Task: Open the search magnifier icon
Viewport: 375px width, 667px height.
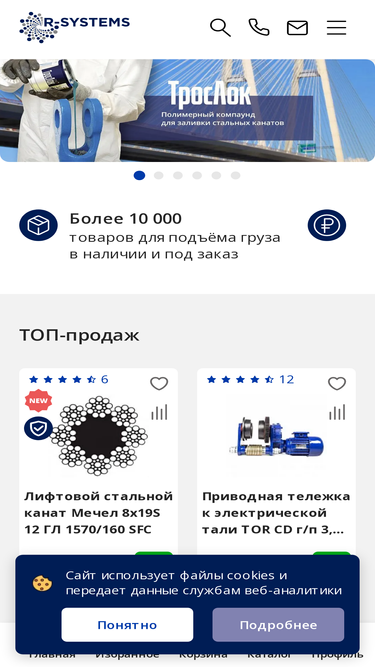Action: (x=220, y=28)
